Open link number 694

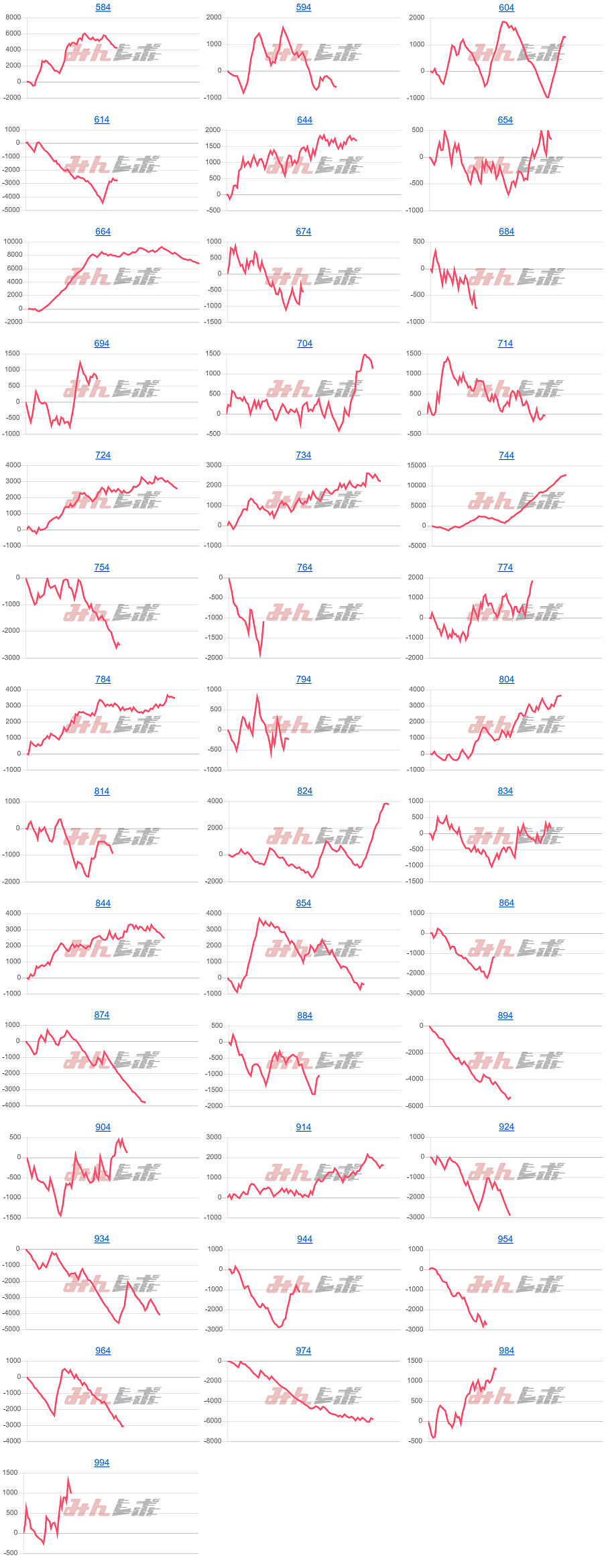click(x=101, y=343)
